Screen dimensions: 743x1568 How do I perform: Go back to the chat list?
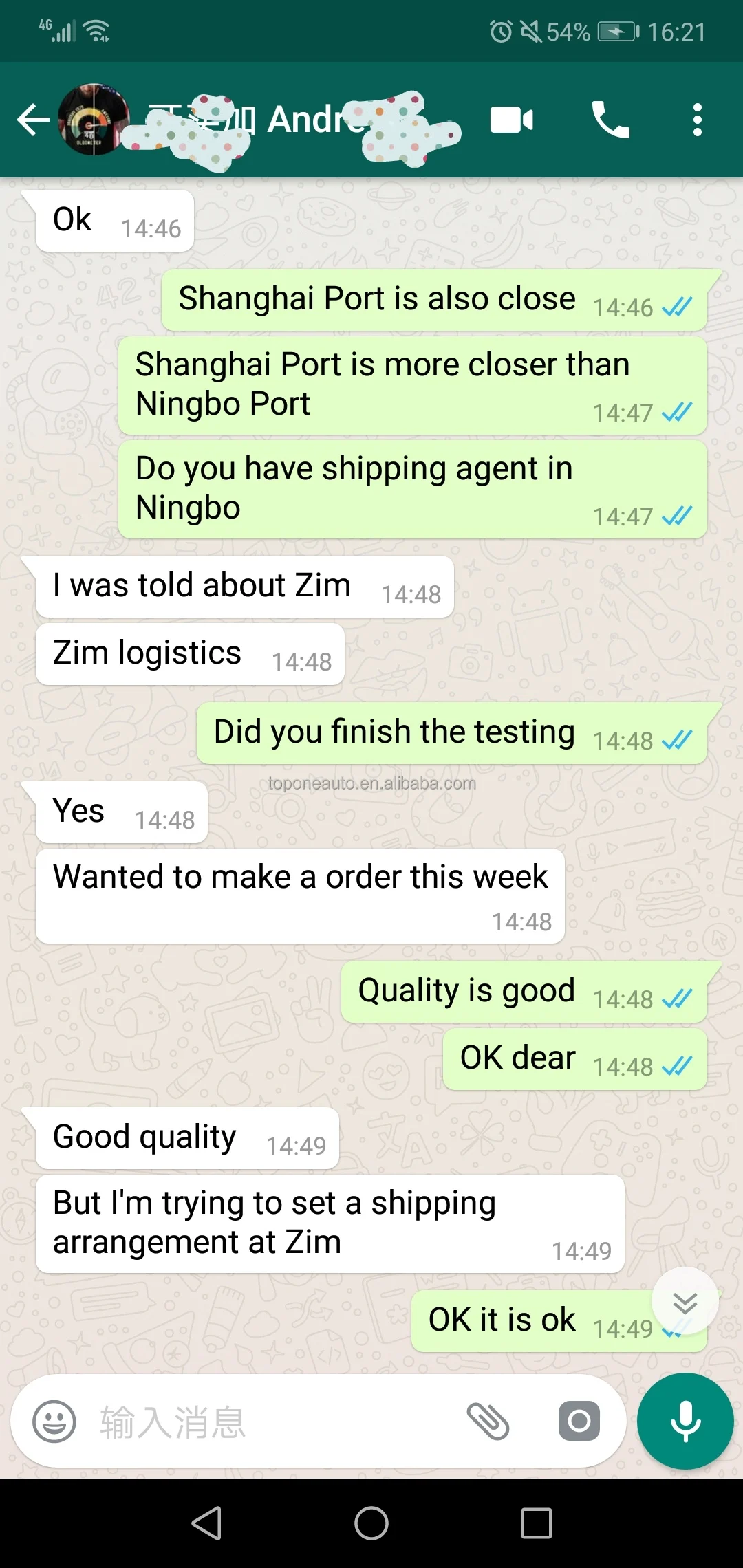32,120
